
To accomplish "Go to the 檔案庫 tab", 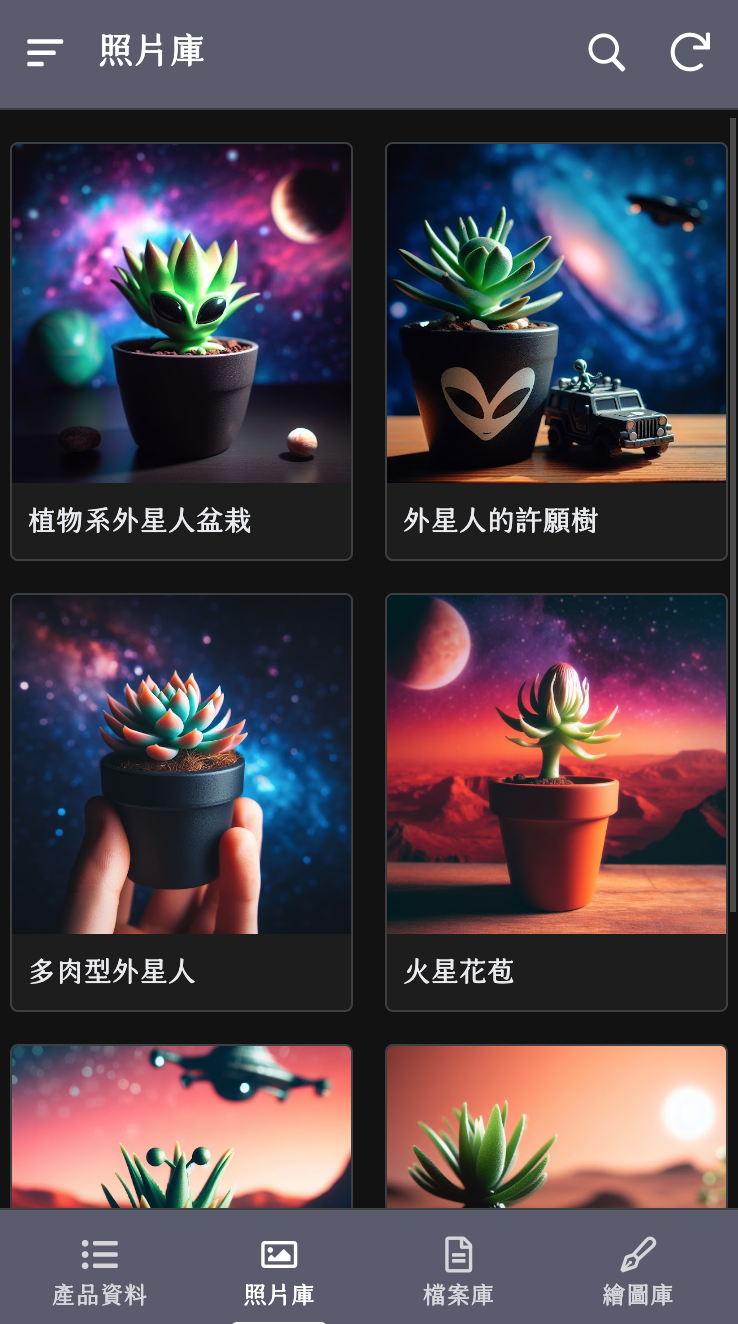I will [x=458, y=1271].
